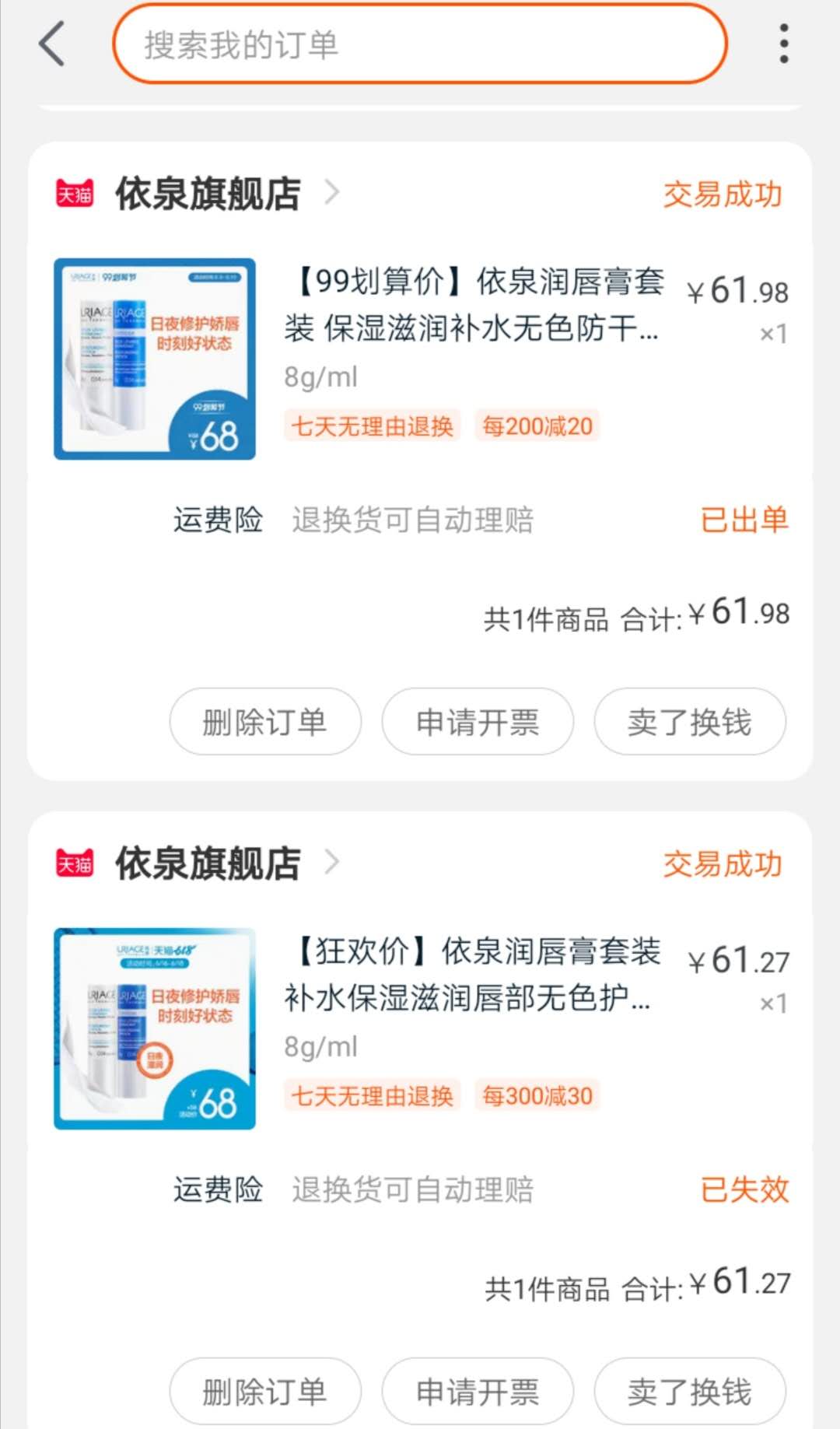Tap 卖了换钱 on the first order
Viewport: 840px width, 1429px height.
[x=689, y=722]
